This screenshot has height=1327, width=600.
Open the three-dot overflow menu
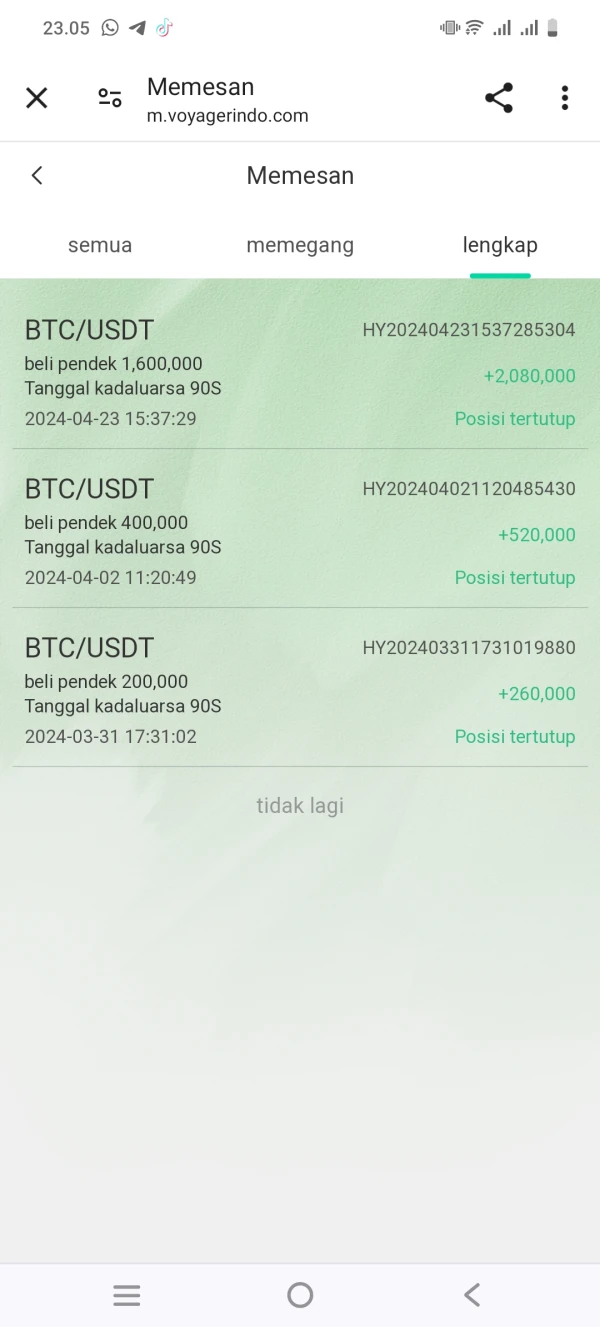click(565, 98)
